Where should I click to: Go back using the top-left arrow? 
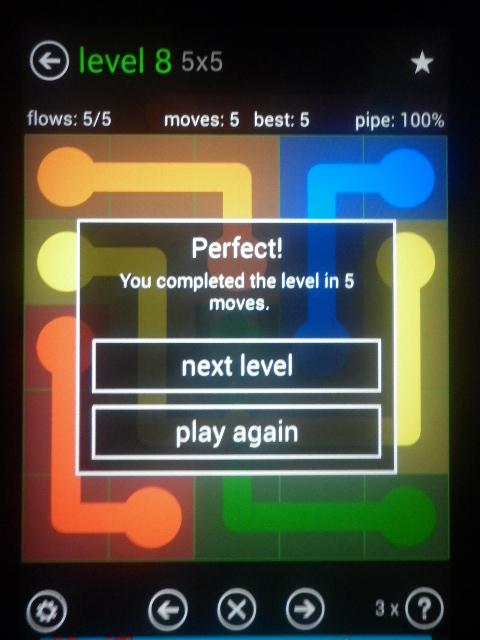click(x=49, y=61)
